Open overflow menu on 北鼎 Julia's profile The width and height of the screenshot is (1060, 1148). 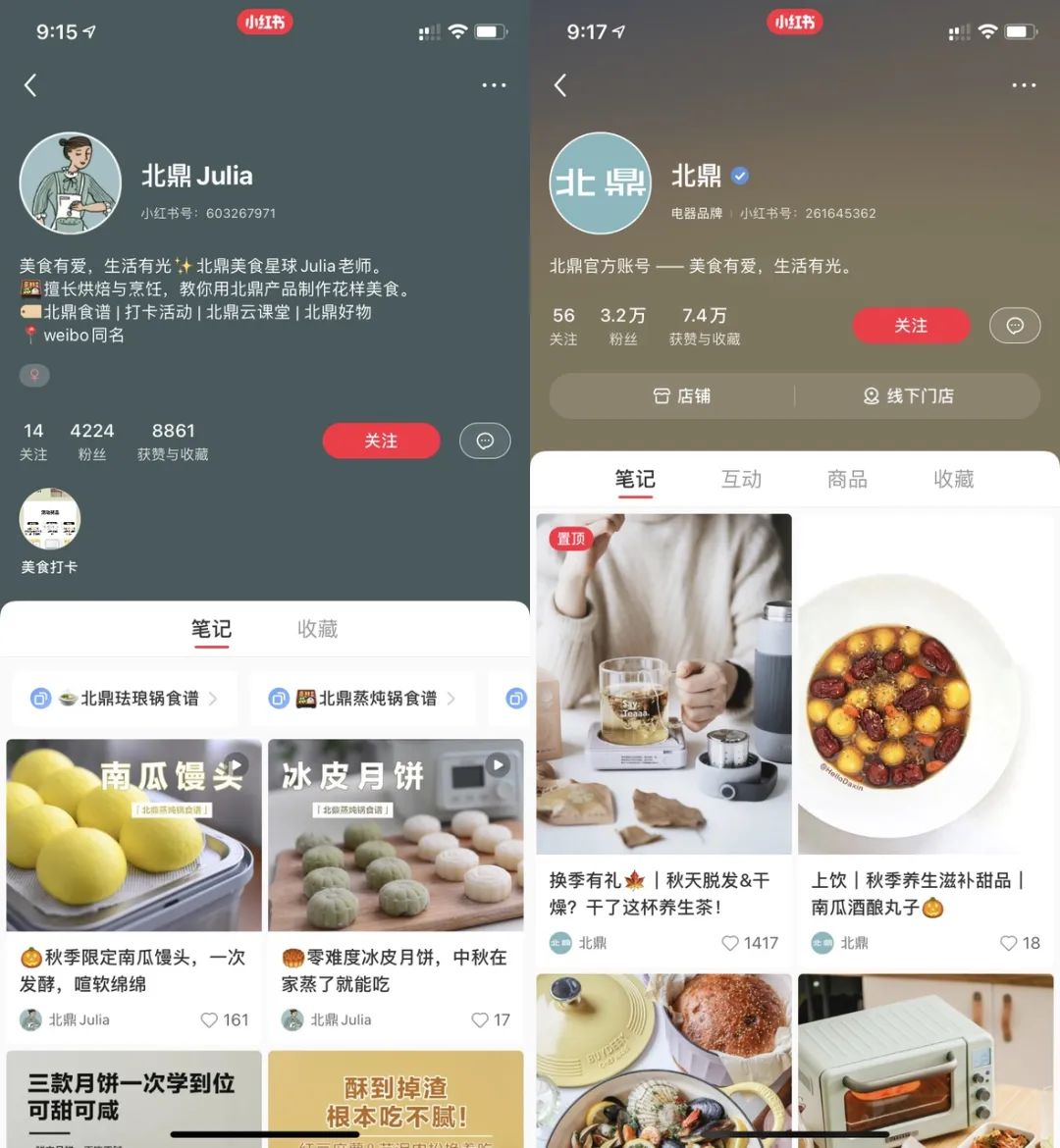click(x=494, y=85)
